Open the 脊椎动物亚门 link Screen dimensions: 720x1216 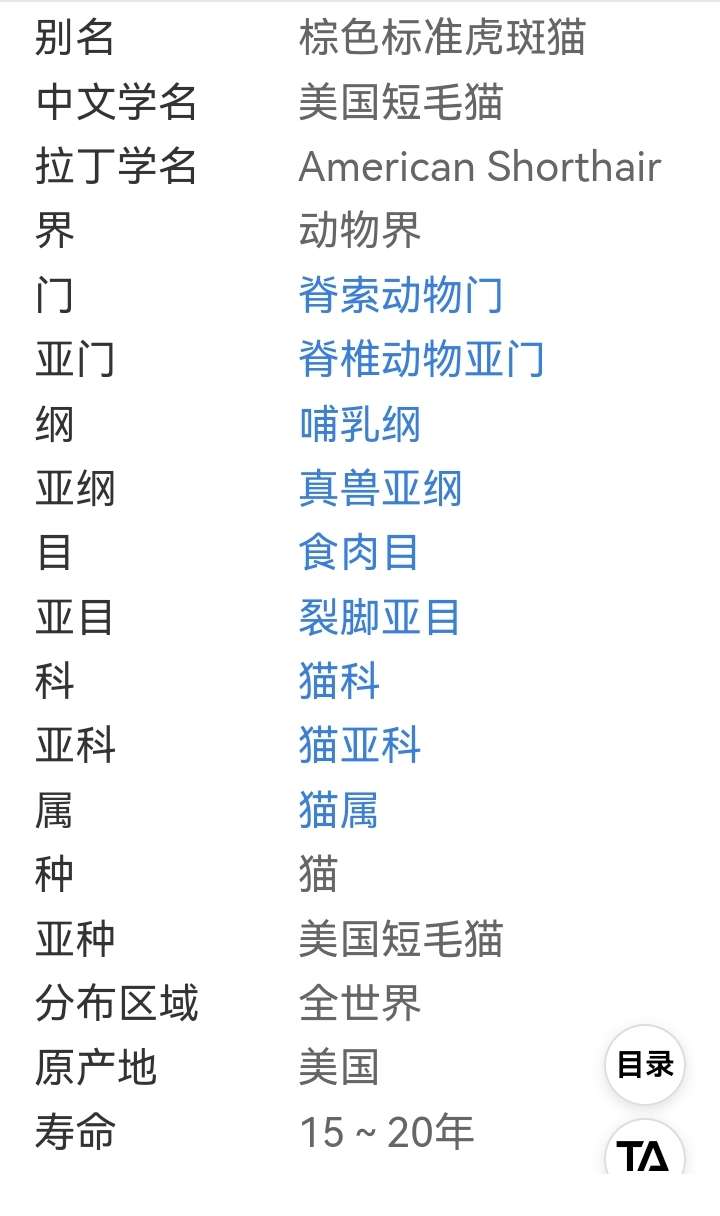point(421,360)
